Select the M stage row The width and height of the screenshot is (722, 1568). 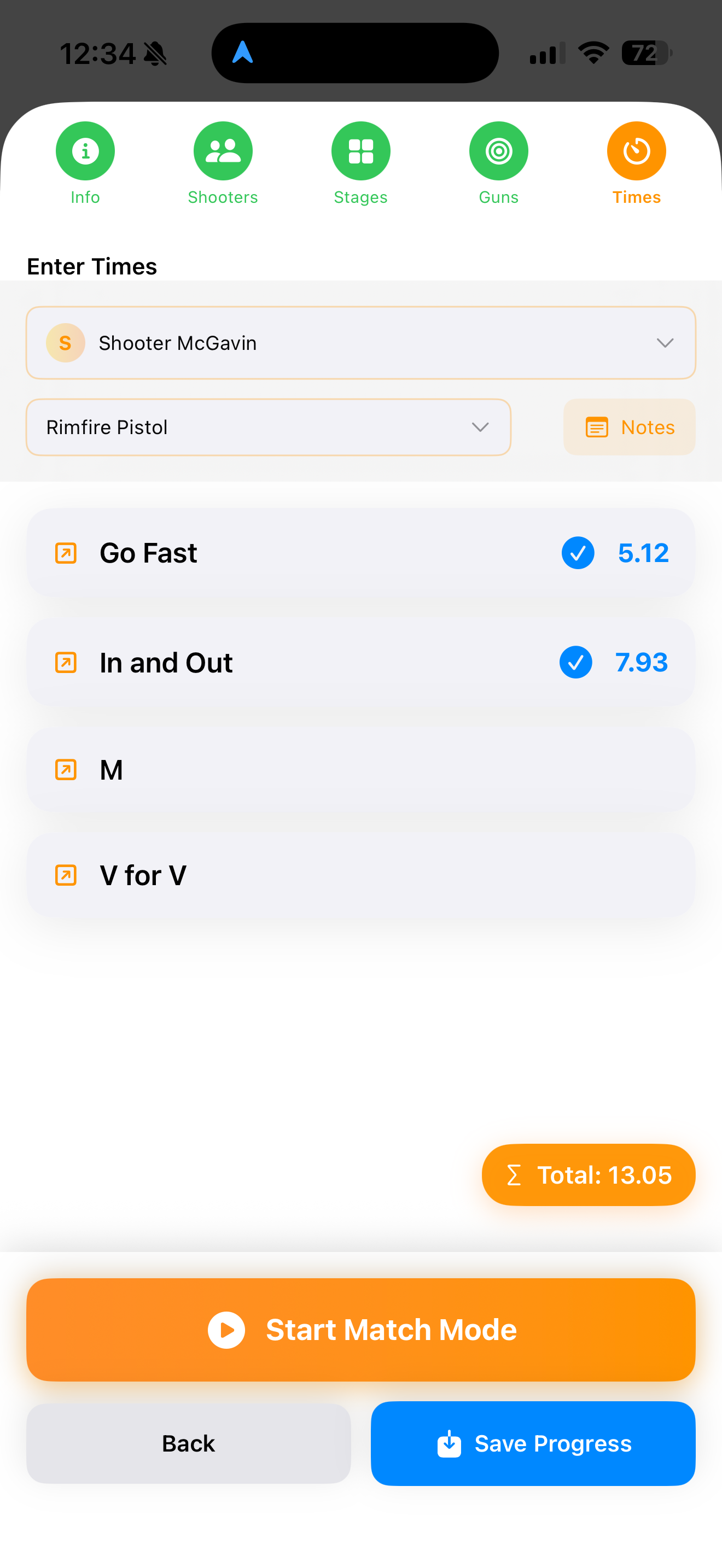coord(360,769)
